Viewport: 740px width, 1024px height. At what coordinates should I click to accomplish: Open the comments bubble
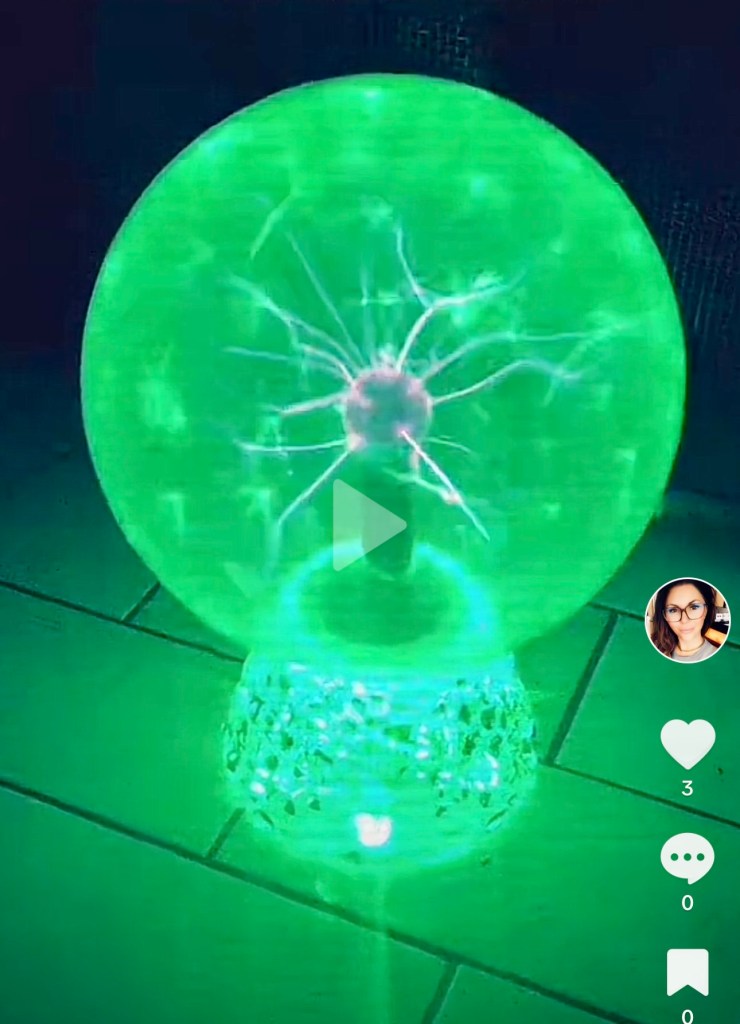click(687, 859)
